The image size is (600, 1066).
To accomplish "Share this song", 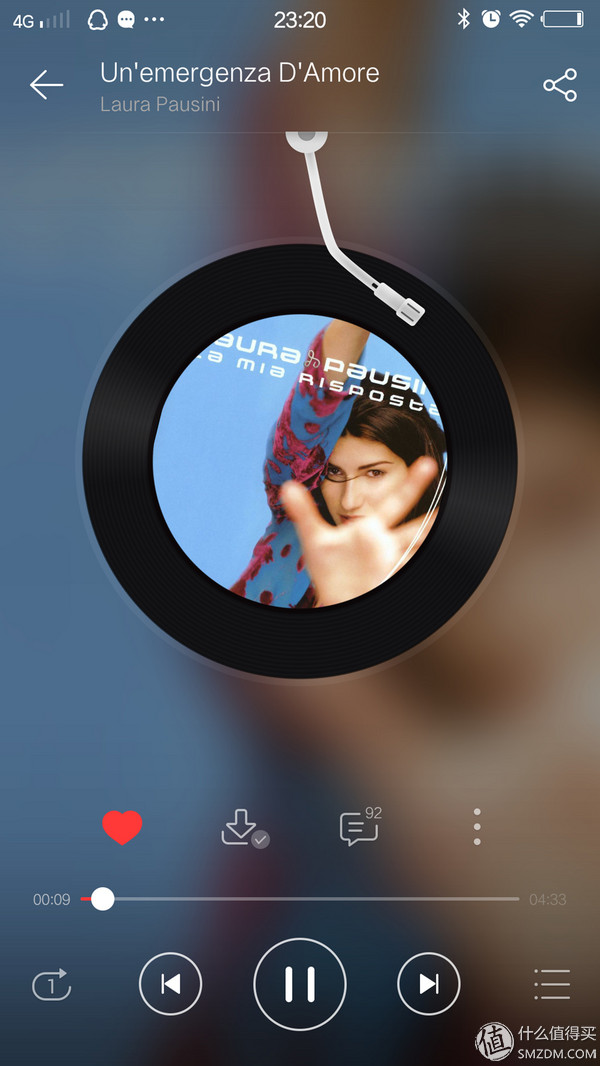I will [x=560, y=86].
